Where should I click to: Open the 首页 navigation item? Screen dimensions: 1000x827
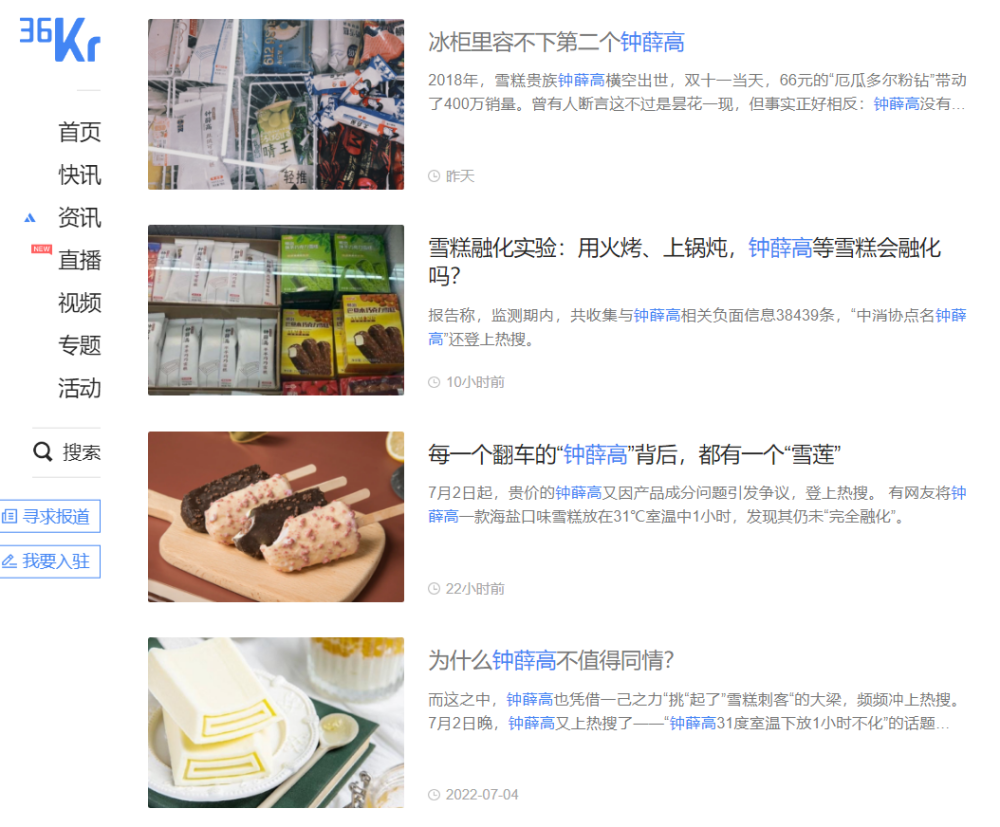[79, 132]
